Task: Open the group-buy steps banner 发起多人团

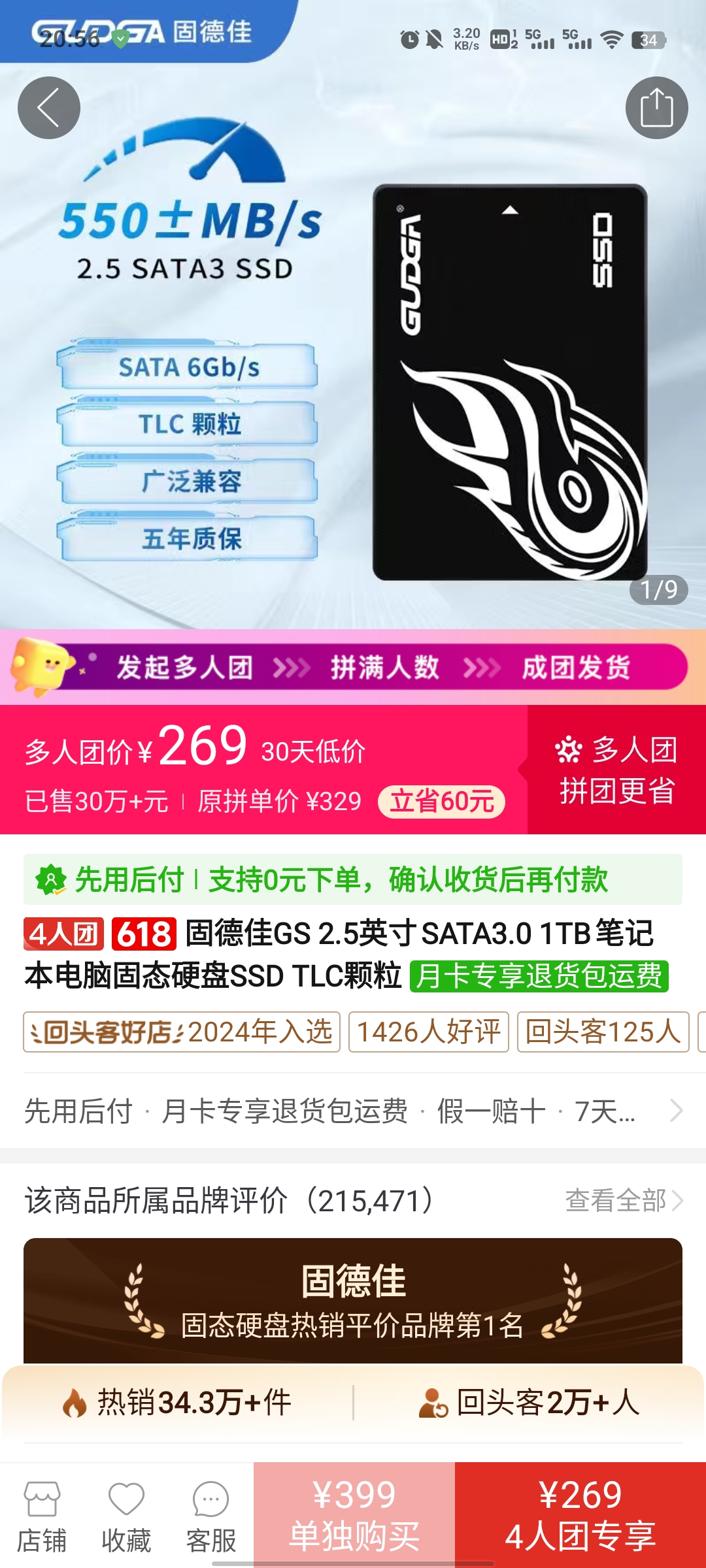Action: [353, 667]
